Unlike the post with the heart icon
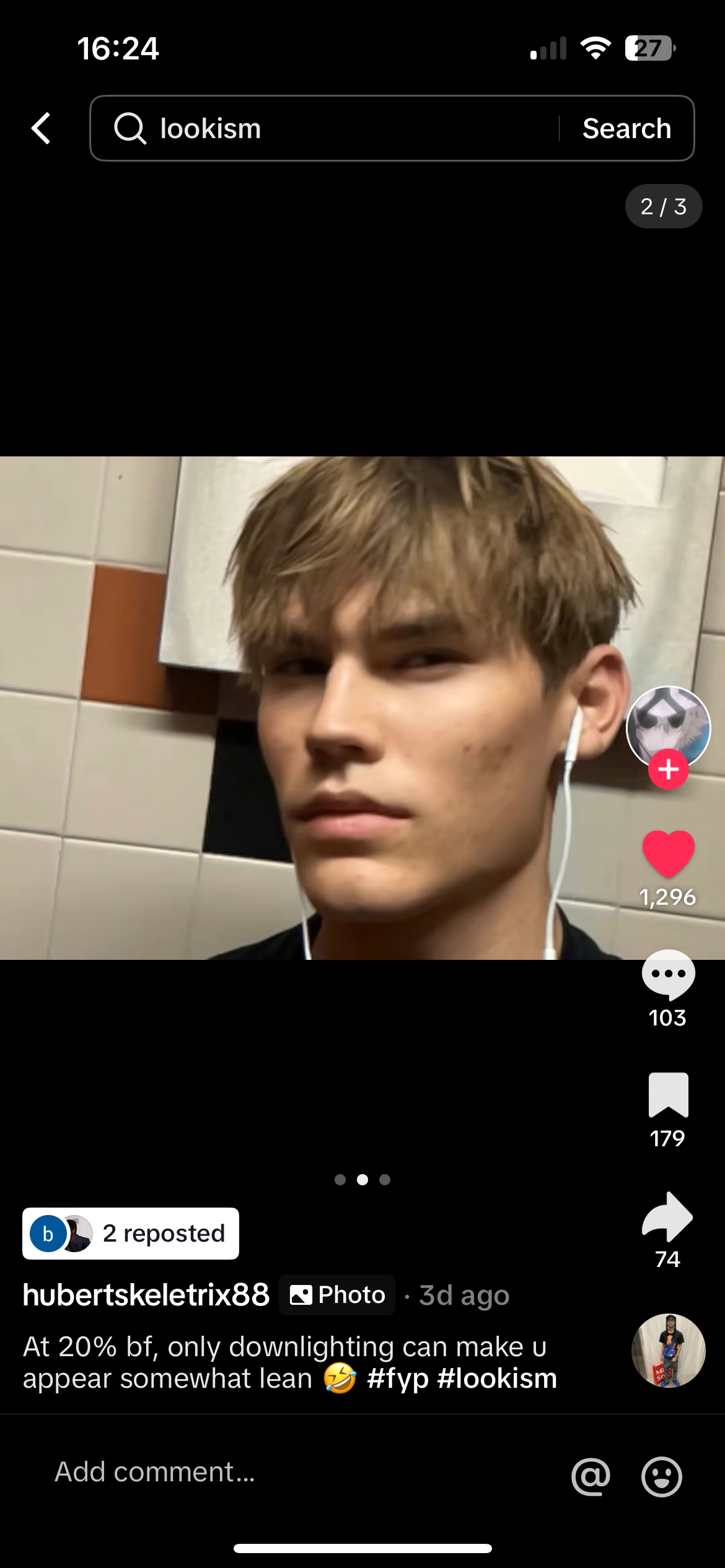The width and height of the screenshot is (725, 1568). (x=668, y=853)
